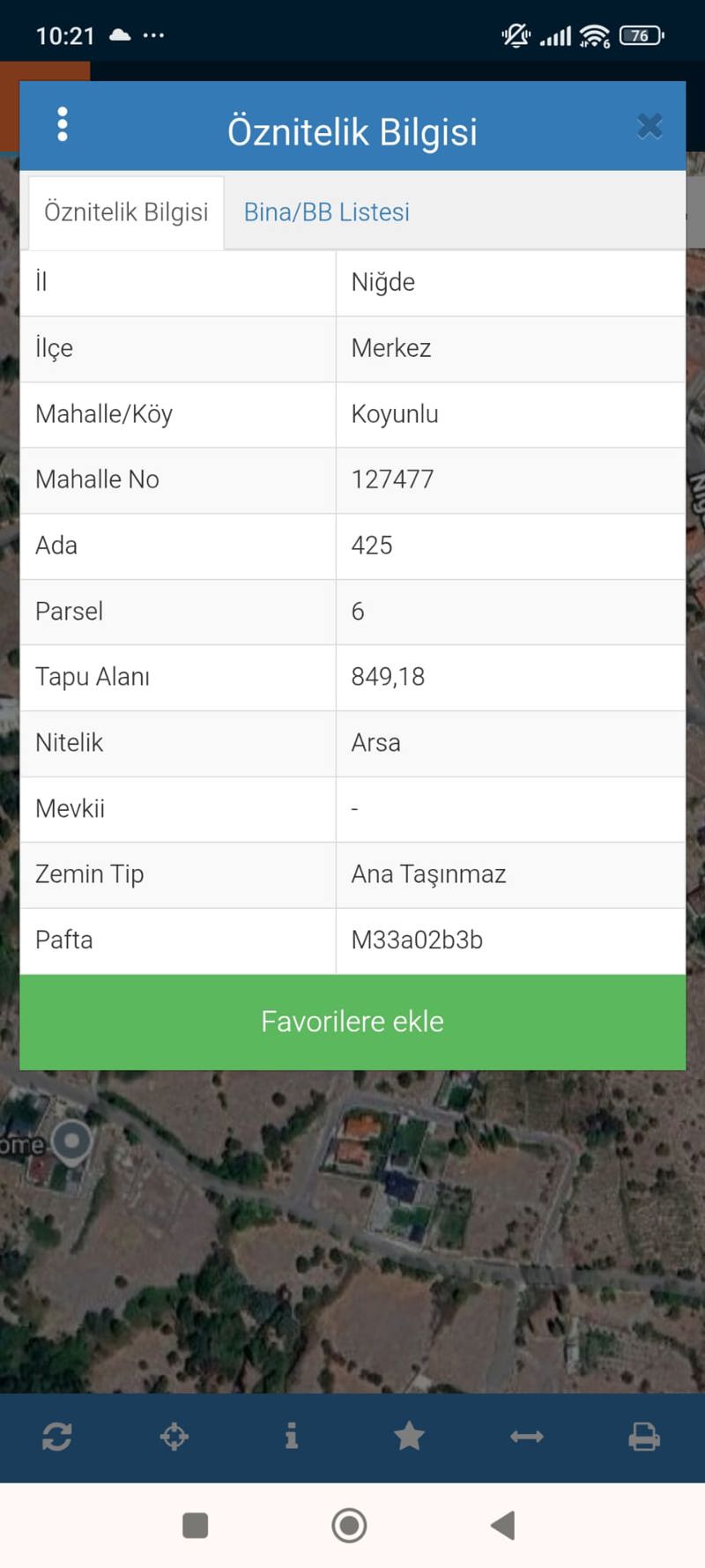Print using the printer icon

click(x=644, y=1437)
